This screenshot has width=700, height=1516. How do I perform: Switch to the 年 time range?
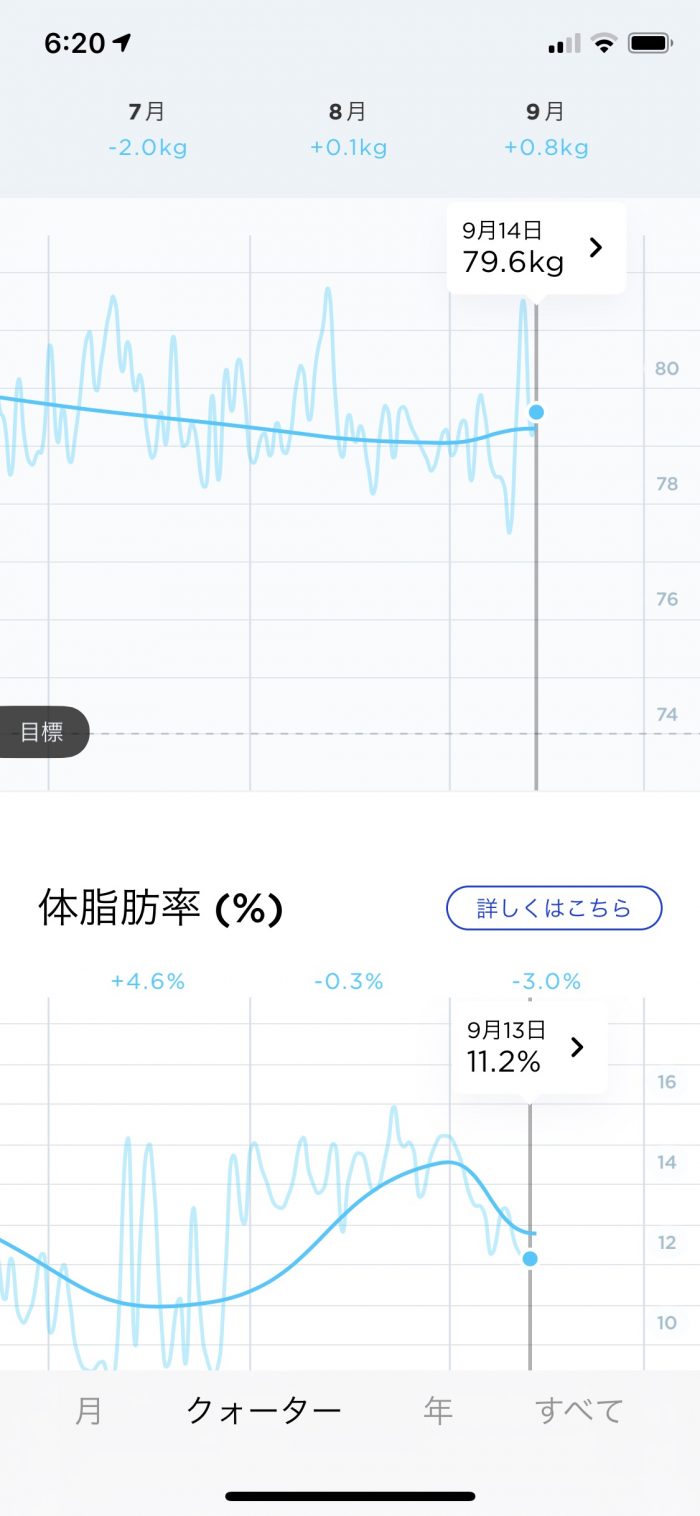[438, 1410]
